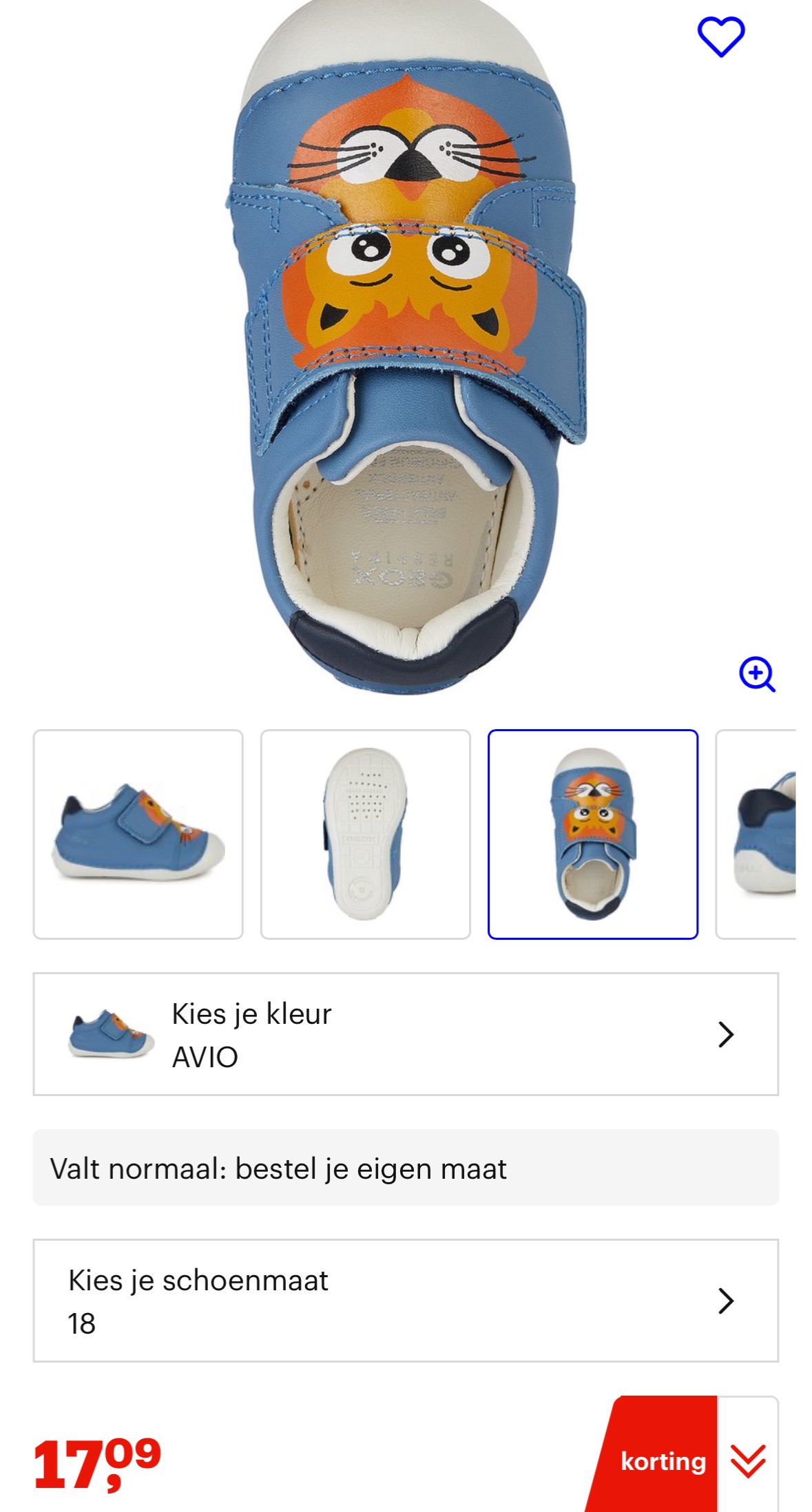812x1512 pixels.
Task: View partially visible heel thumbnail
Action: 758,834
